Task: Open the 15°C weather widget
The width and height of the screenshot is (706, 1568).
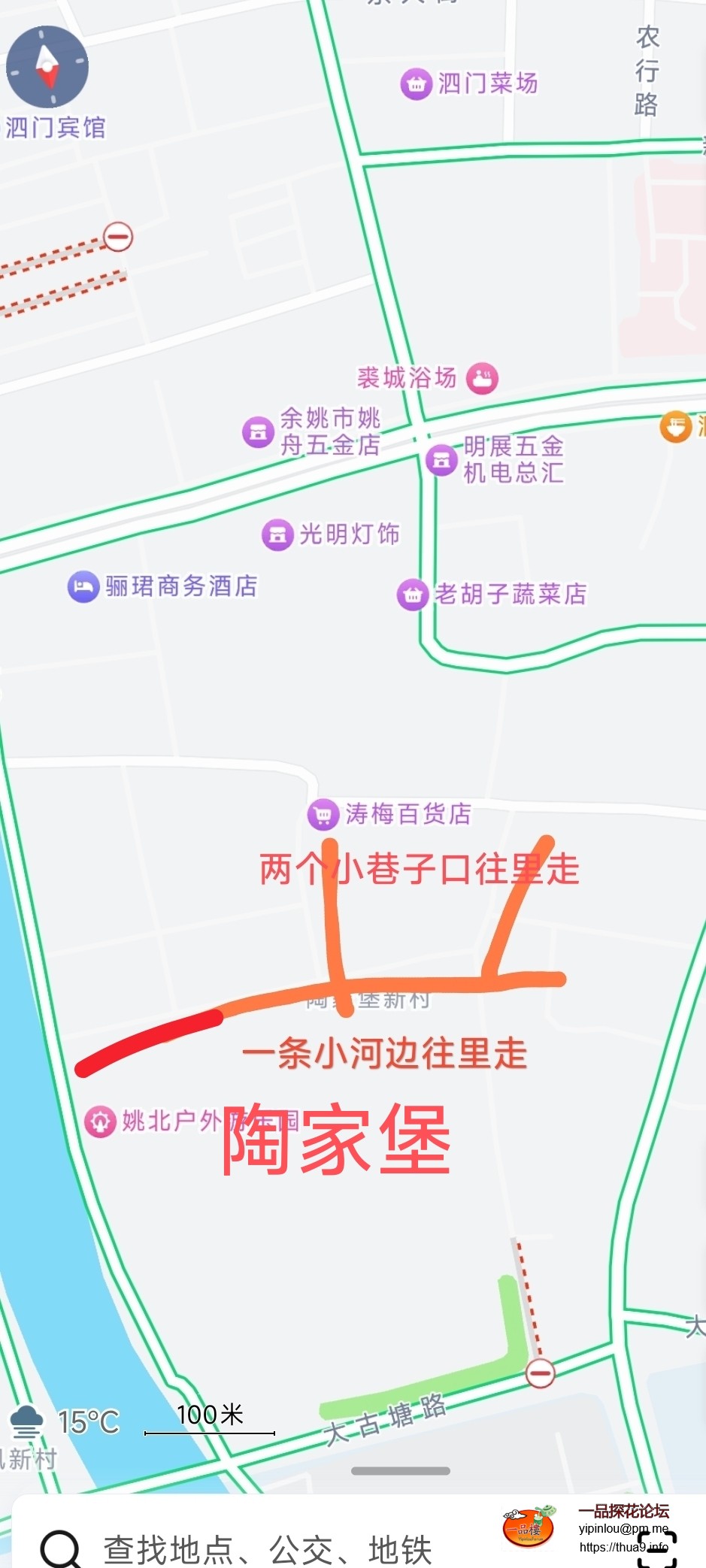Action: click(x=64, y=1421)
